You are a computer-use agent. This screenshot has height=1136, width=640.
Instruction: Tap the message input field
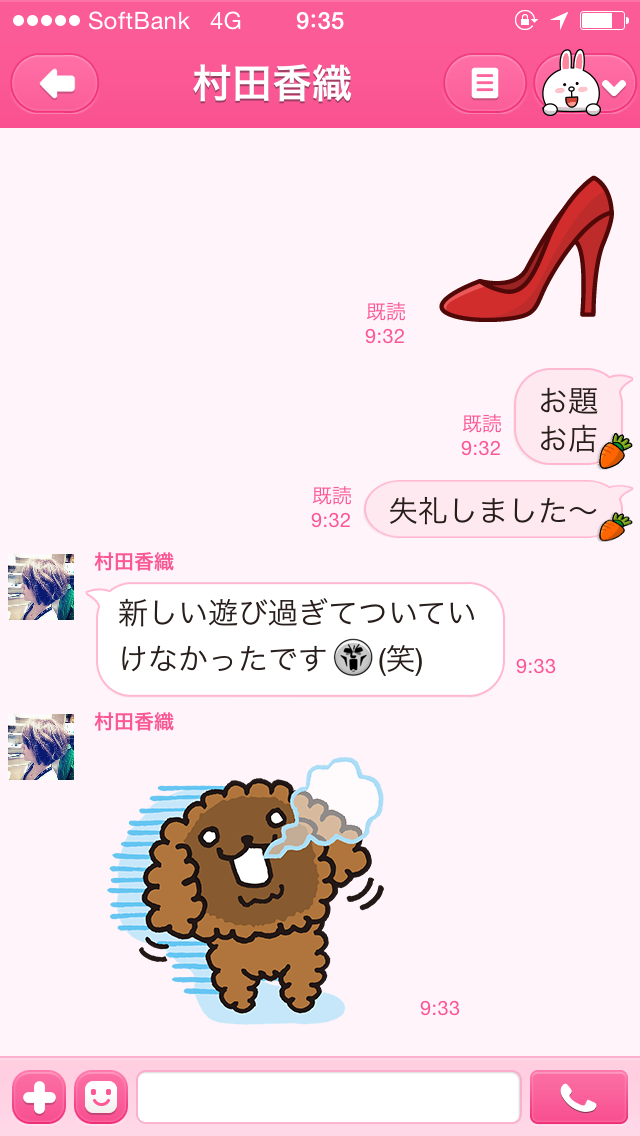click(x=328, y=1097)
